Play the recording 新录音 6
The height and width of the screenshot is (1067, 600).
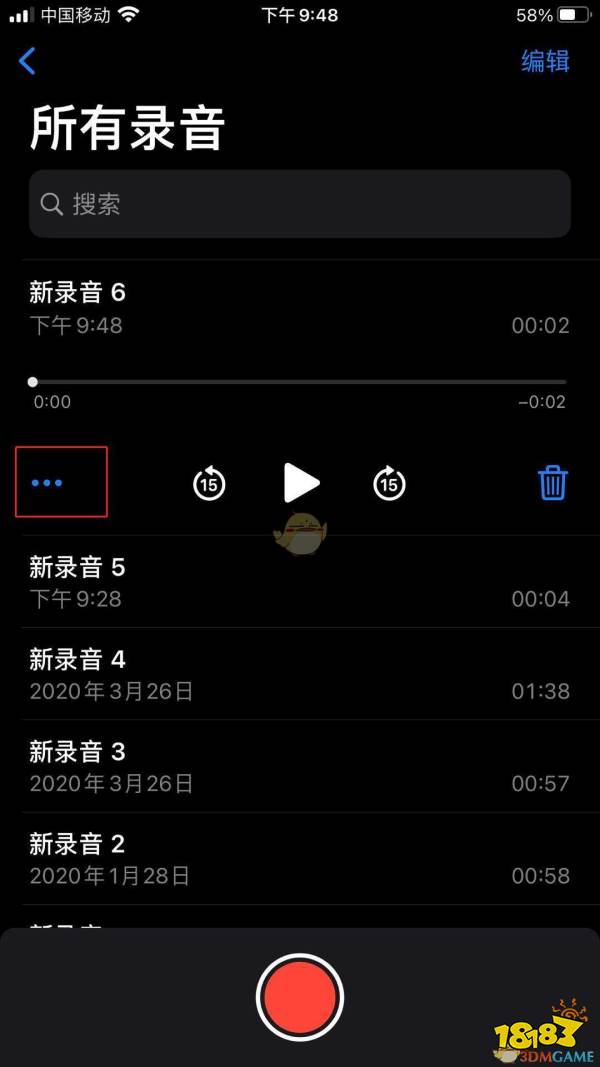coord(300,484)
